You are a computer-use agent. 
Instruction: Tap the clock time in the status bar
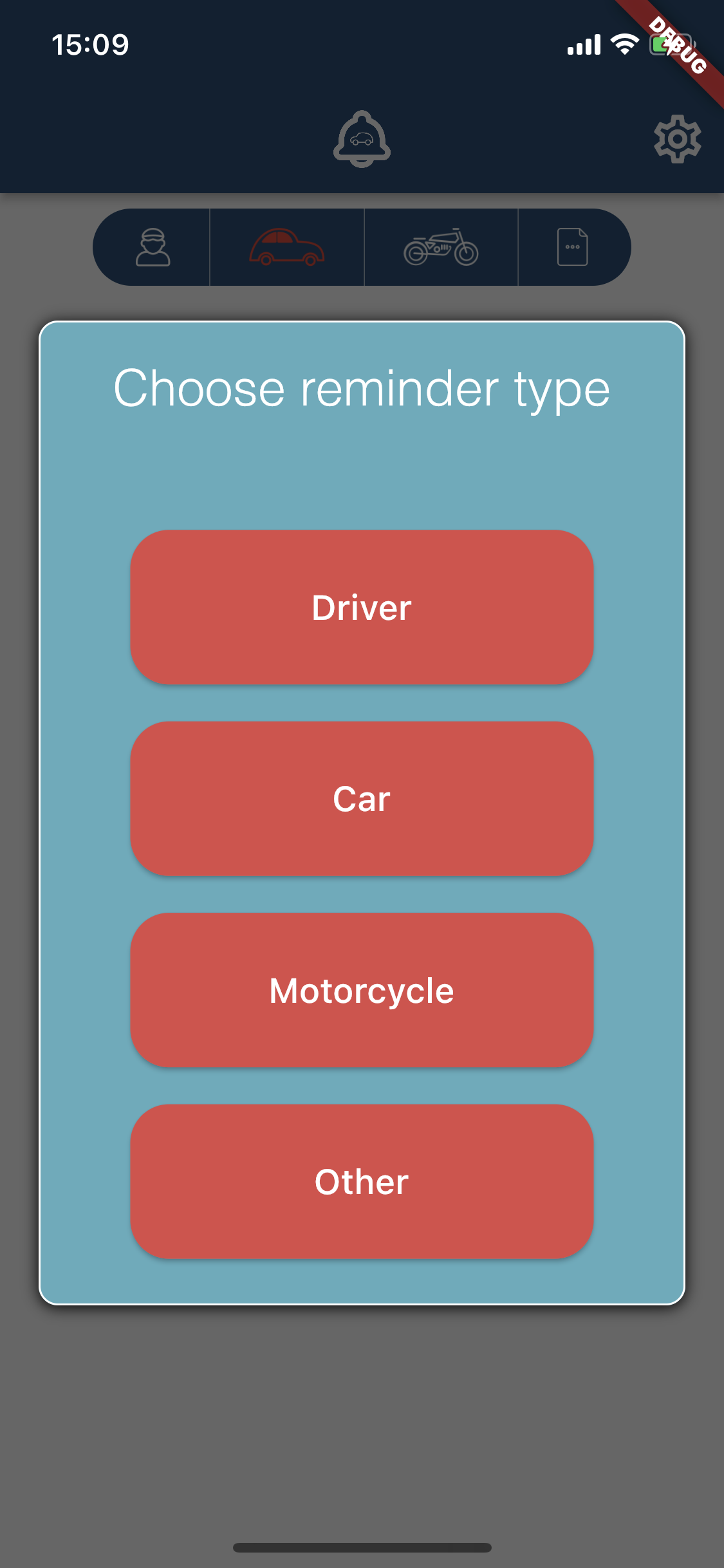pyautogui.click(x=88, y=44)
